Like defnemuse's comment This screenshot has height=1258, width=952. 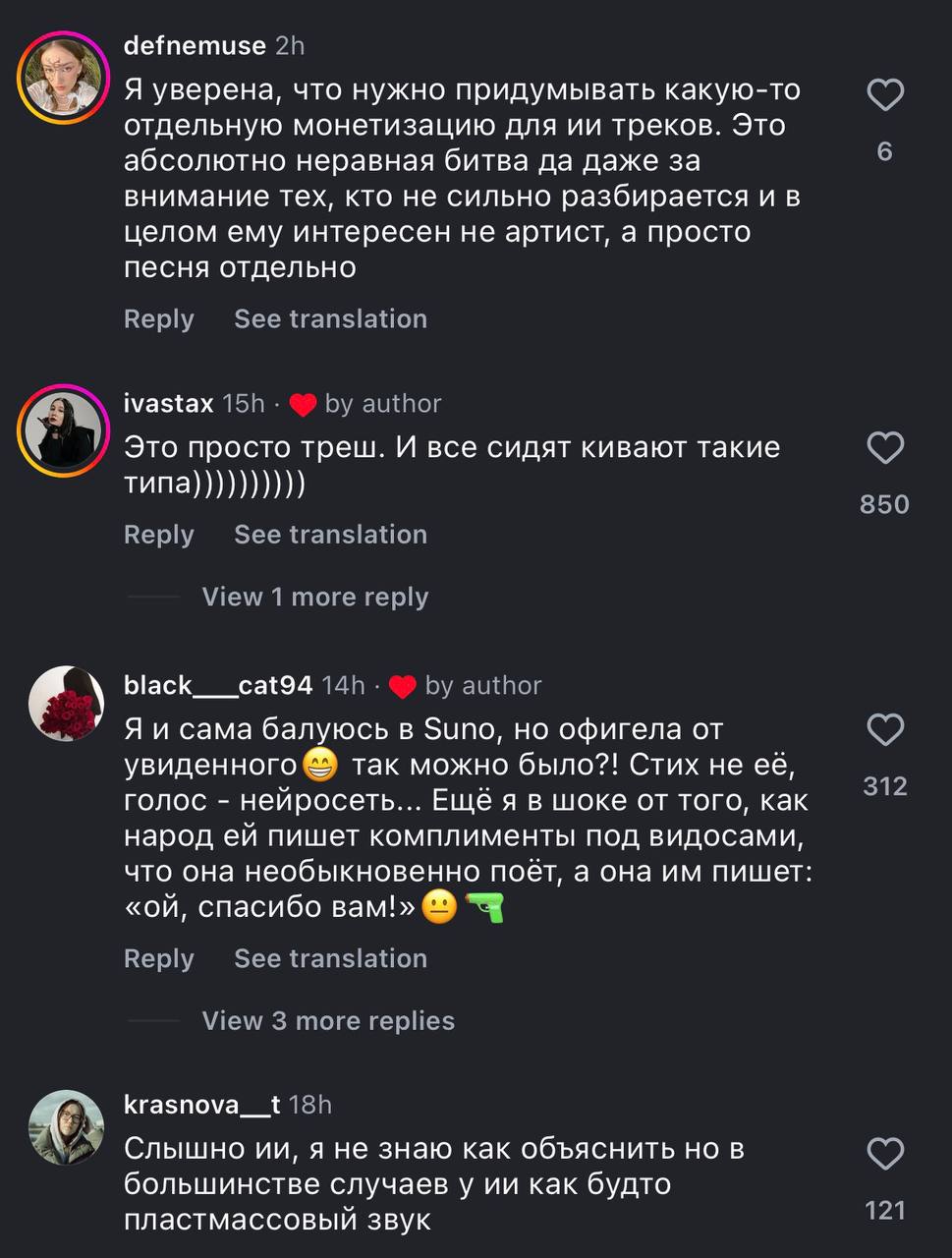click(885, 95)
